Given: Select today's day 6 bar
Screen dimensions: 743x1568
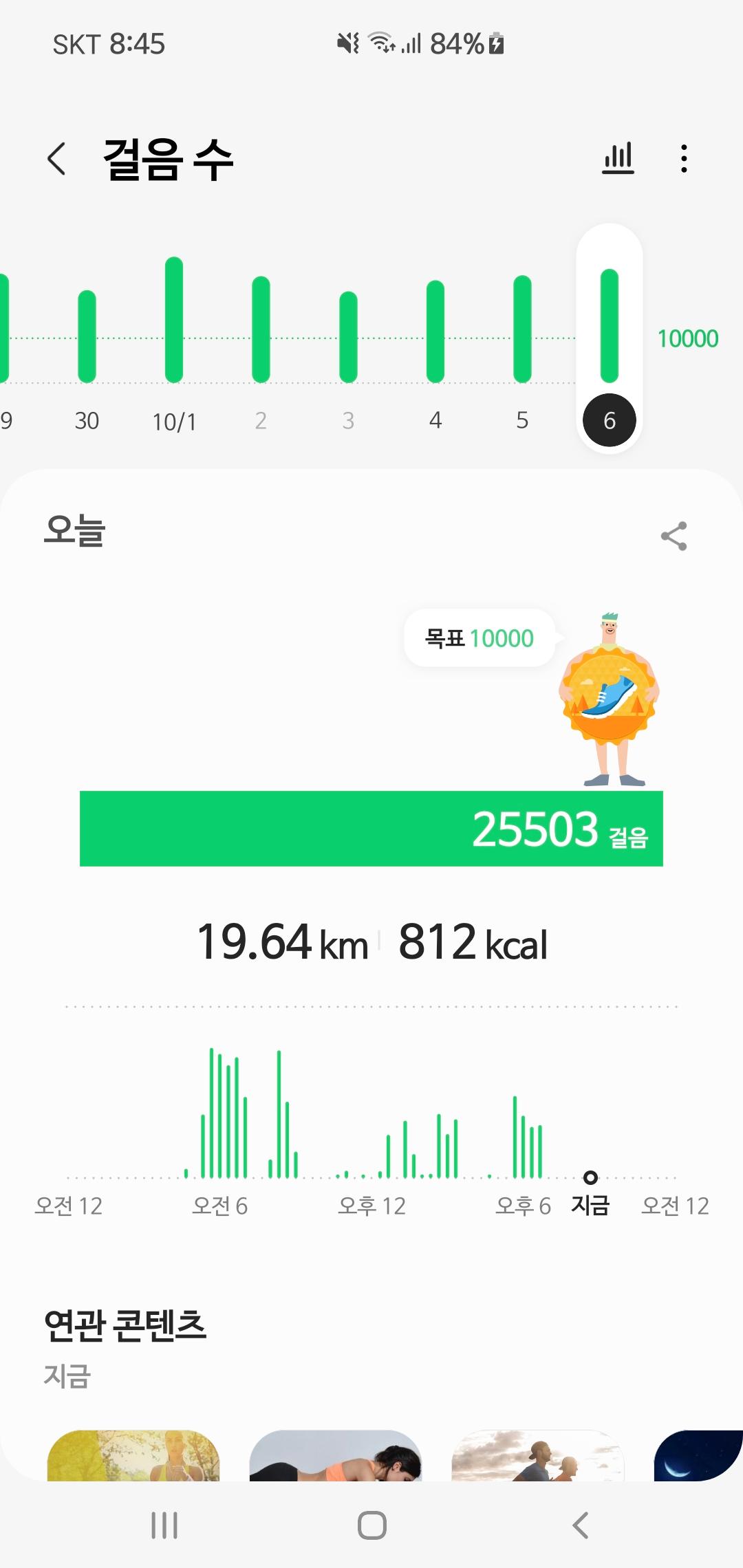Looking at the screenshot, I should point(610,327).
